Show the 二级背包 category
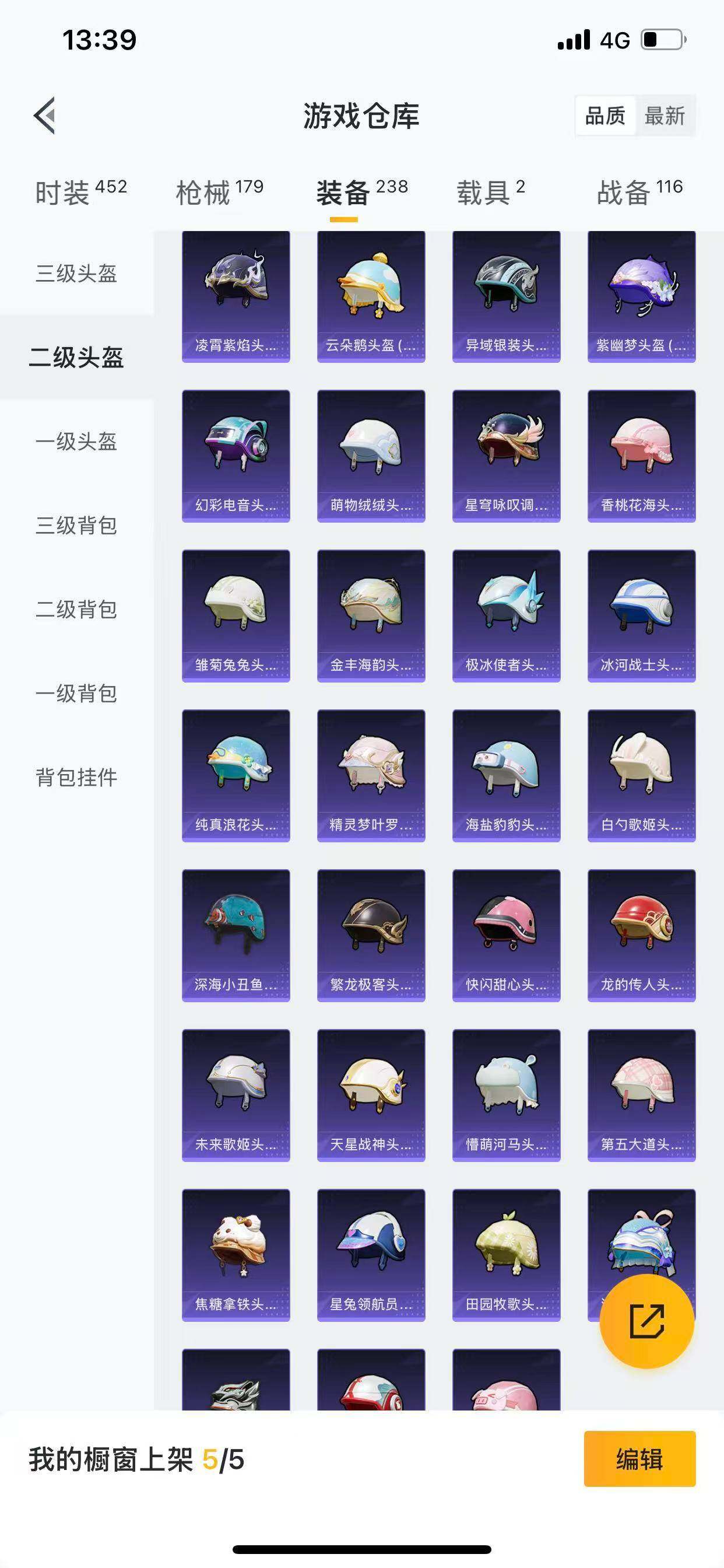This screenshot has height=1568, width=724. pyautogui.click(x=76, y=610)
